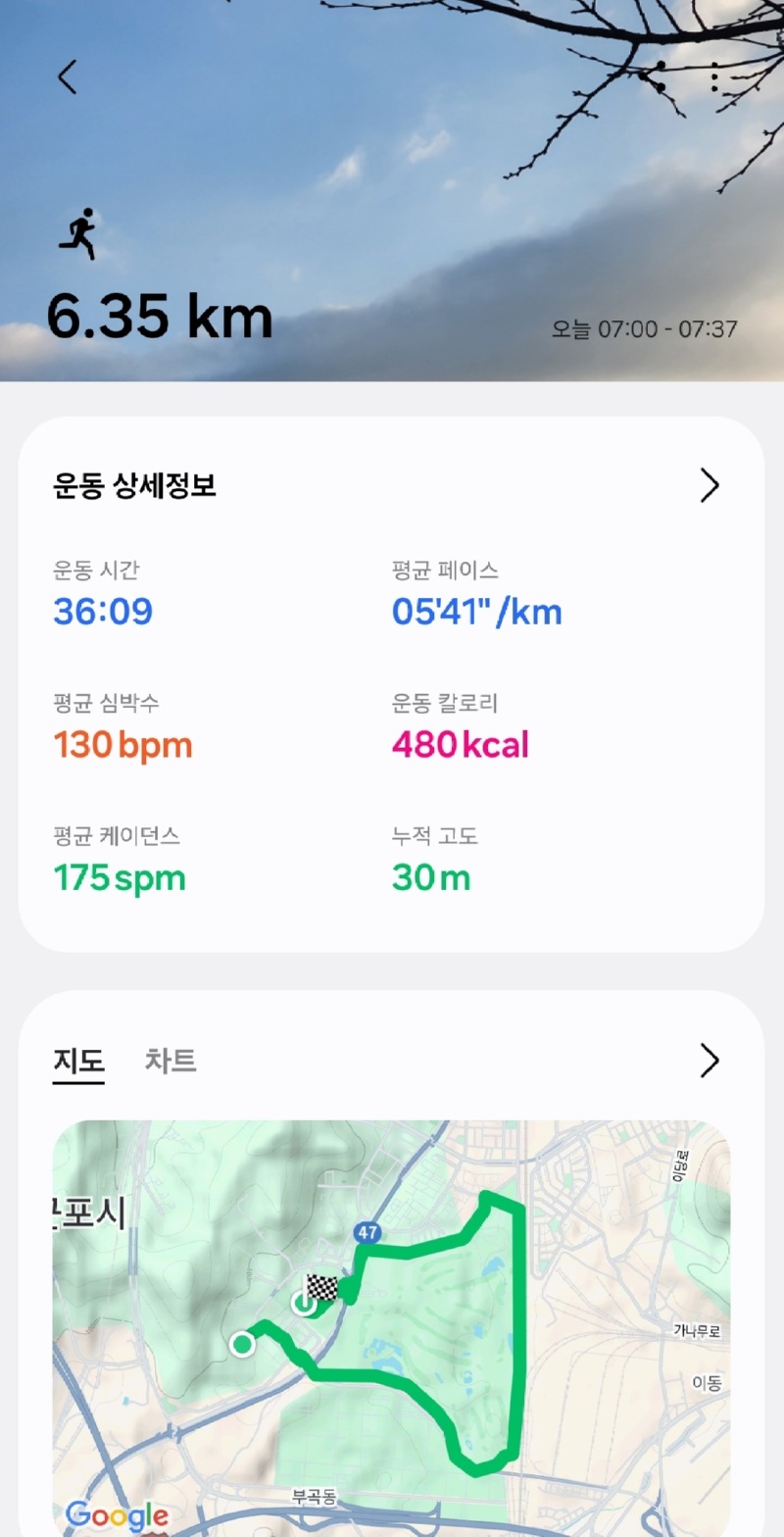Go back using the top-left arrow
The height and width of the screenshot is (1537, 784).
(67, 76)
